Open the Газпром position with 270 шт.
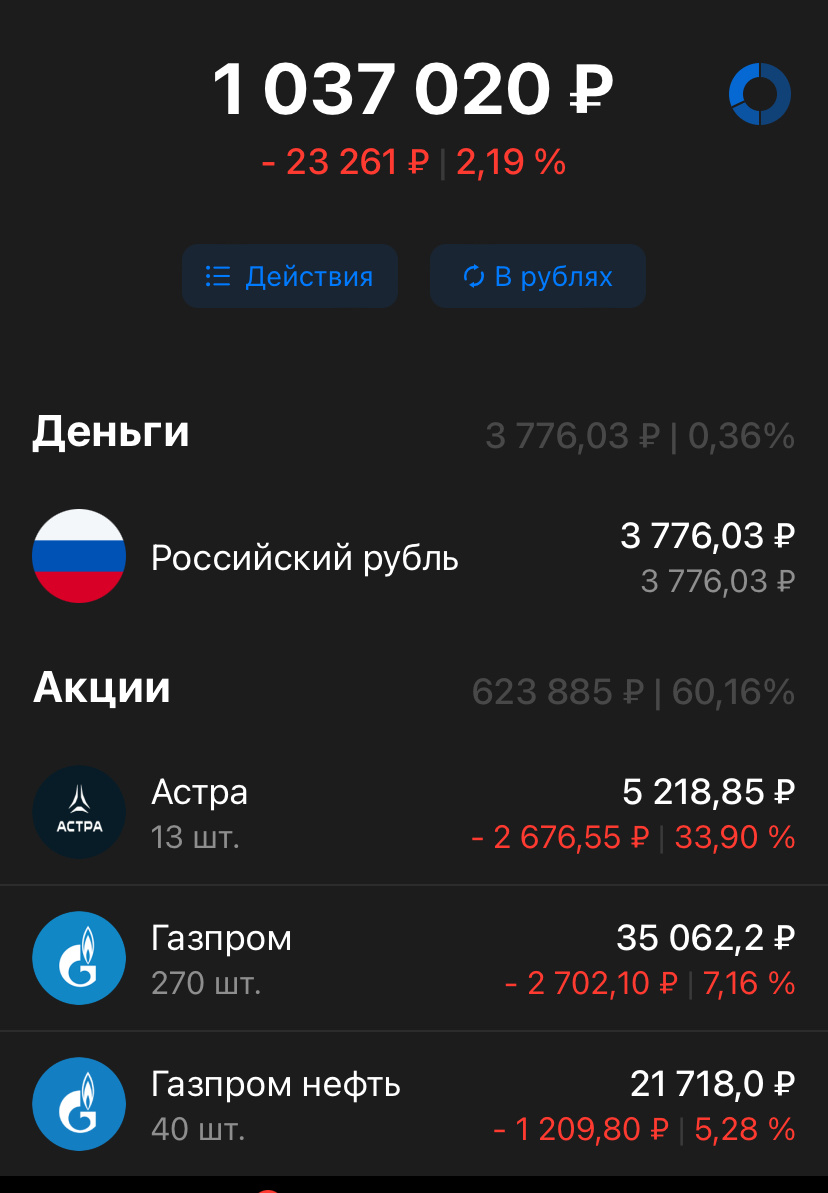The image size is (828, 1193). (x=414, y=958)
